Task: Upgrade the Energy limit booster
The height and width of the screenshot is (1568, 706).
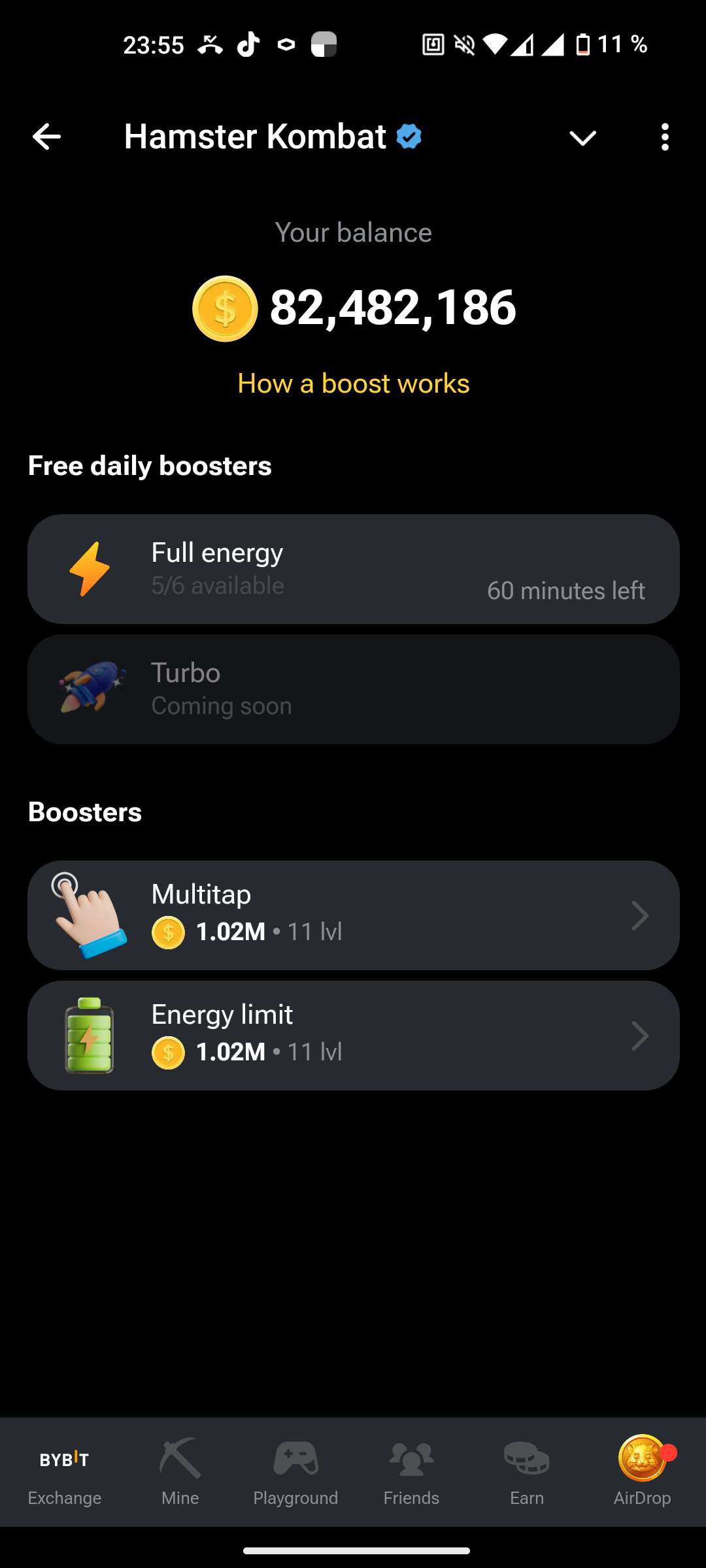Action: coord(353,1036)
